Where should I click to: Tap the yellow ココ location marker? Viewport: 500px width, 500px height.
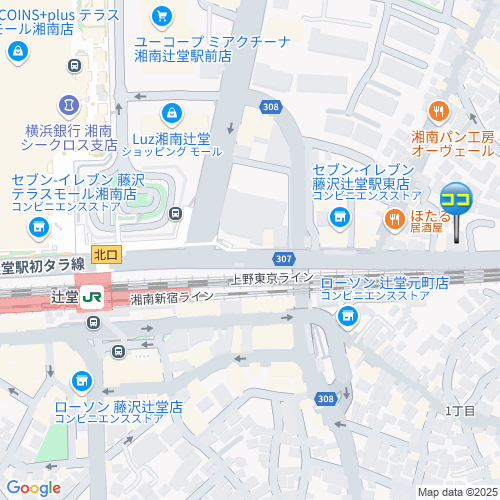pos(456,199)
